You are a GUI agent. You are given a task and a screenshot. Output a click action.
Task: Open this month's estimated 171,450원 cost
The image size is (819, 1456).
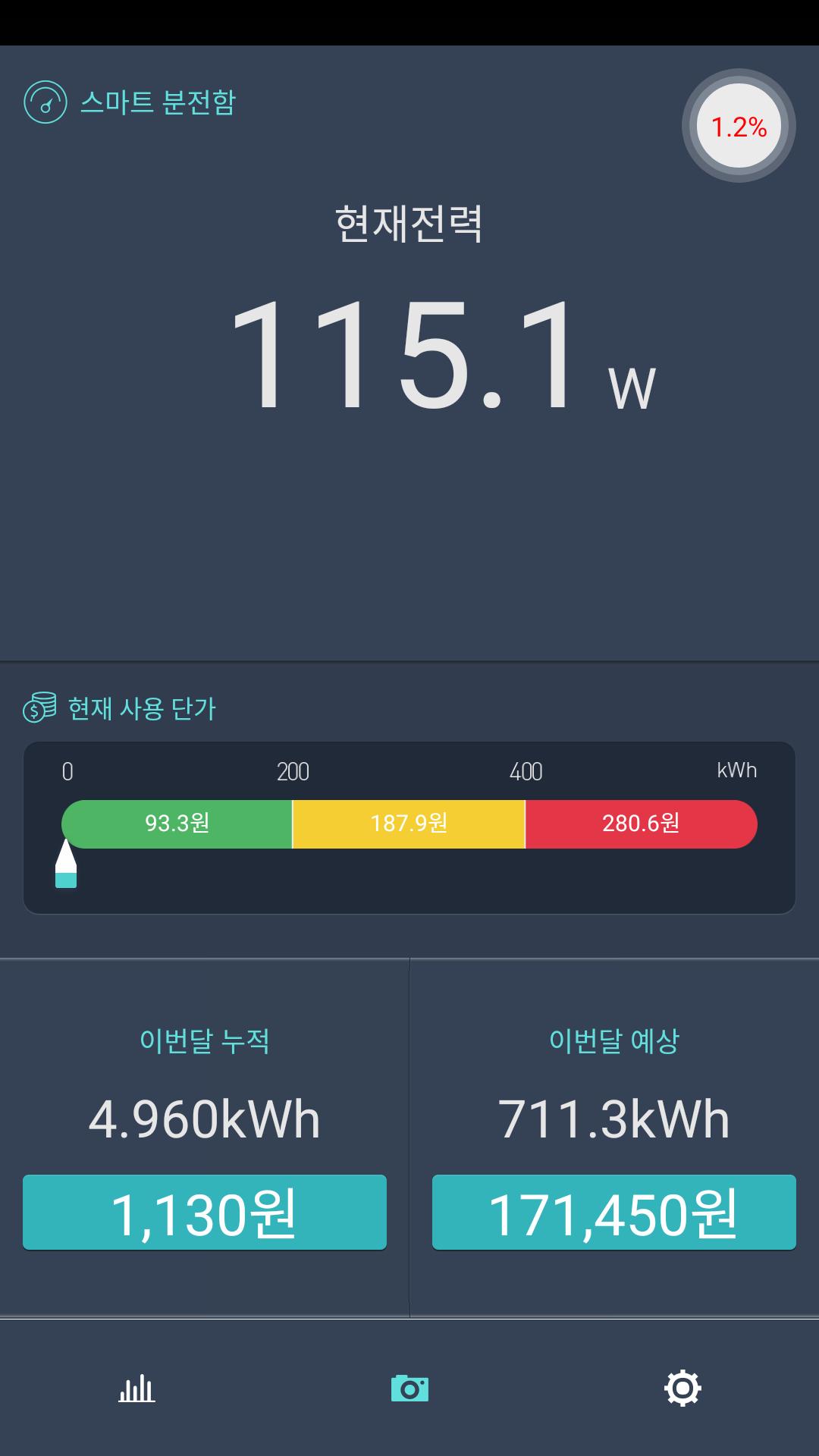(614, 1212)
